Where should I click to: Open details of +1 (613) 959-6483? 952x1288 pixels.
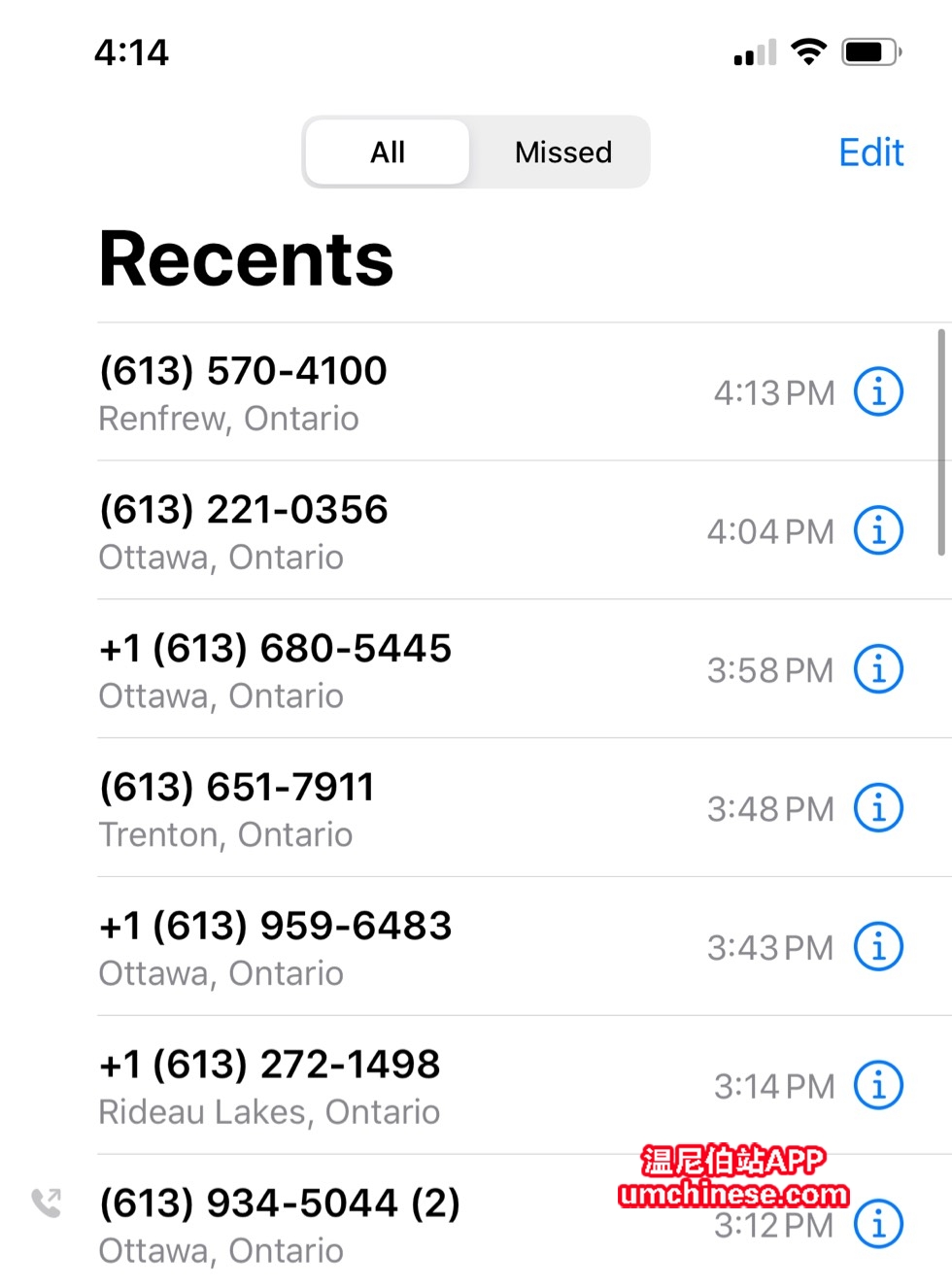pyautogui.click(x=878, y=947)
